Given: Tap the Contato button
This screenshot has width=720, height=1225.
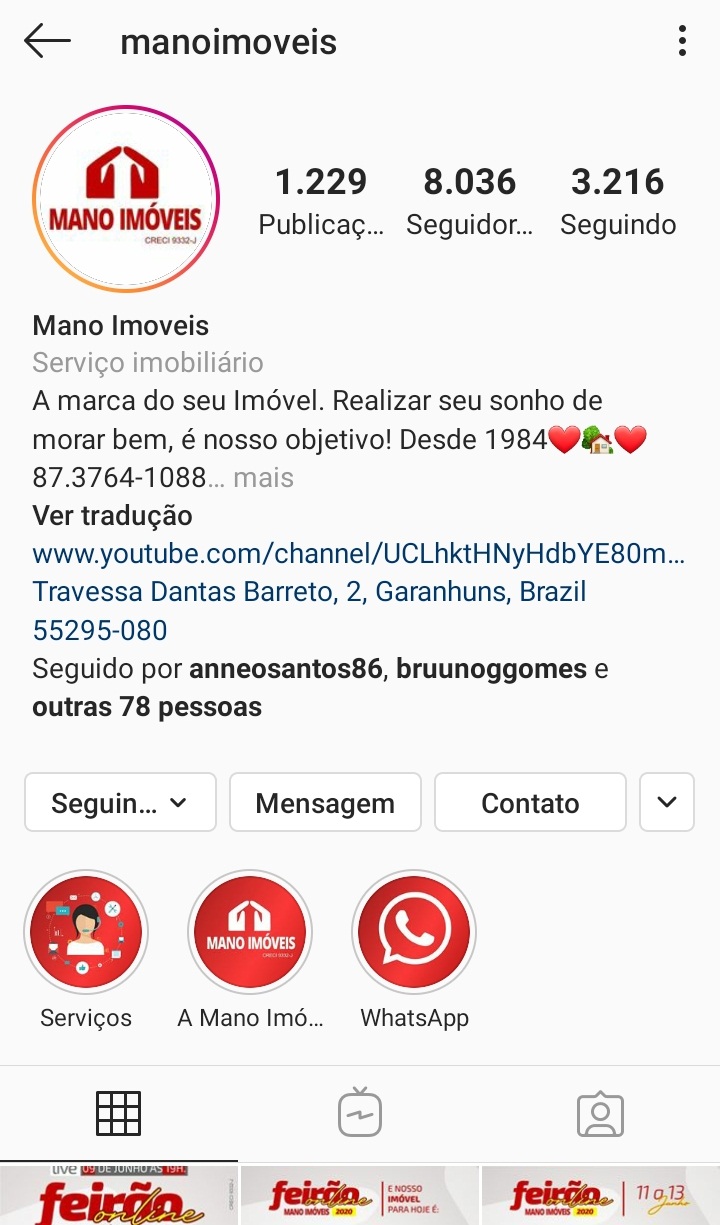Looking at the screenshot, I should tap(530, 803).
